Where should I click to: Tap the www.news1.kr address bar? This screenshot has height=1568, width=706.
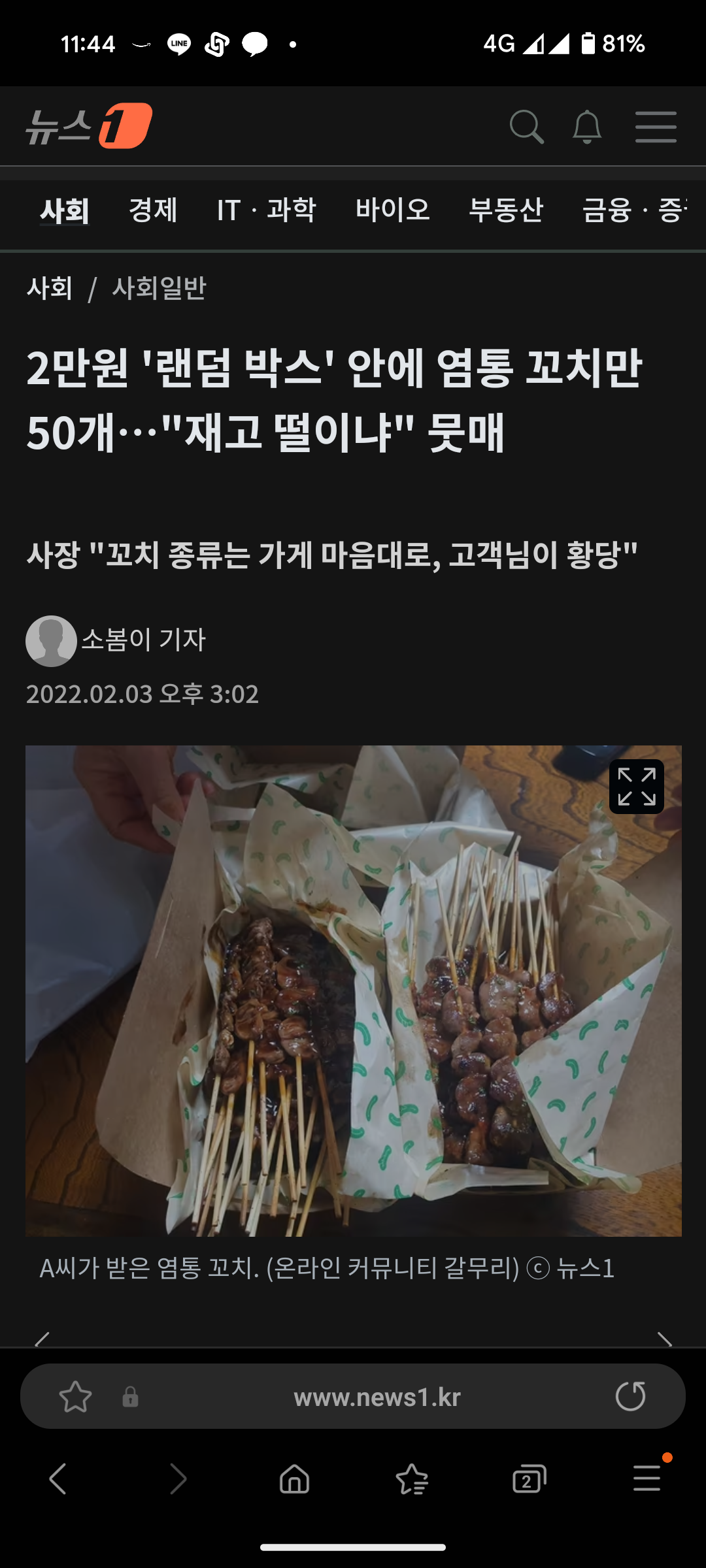pyautogui.click(x=377, y=1397)
